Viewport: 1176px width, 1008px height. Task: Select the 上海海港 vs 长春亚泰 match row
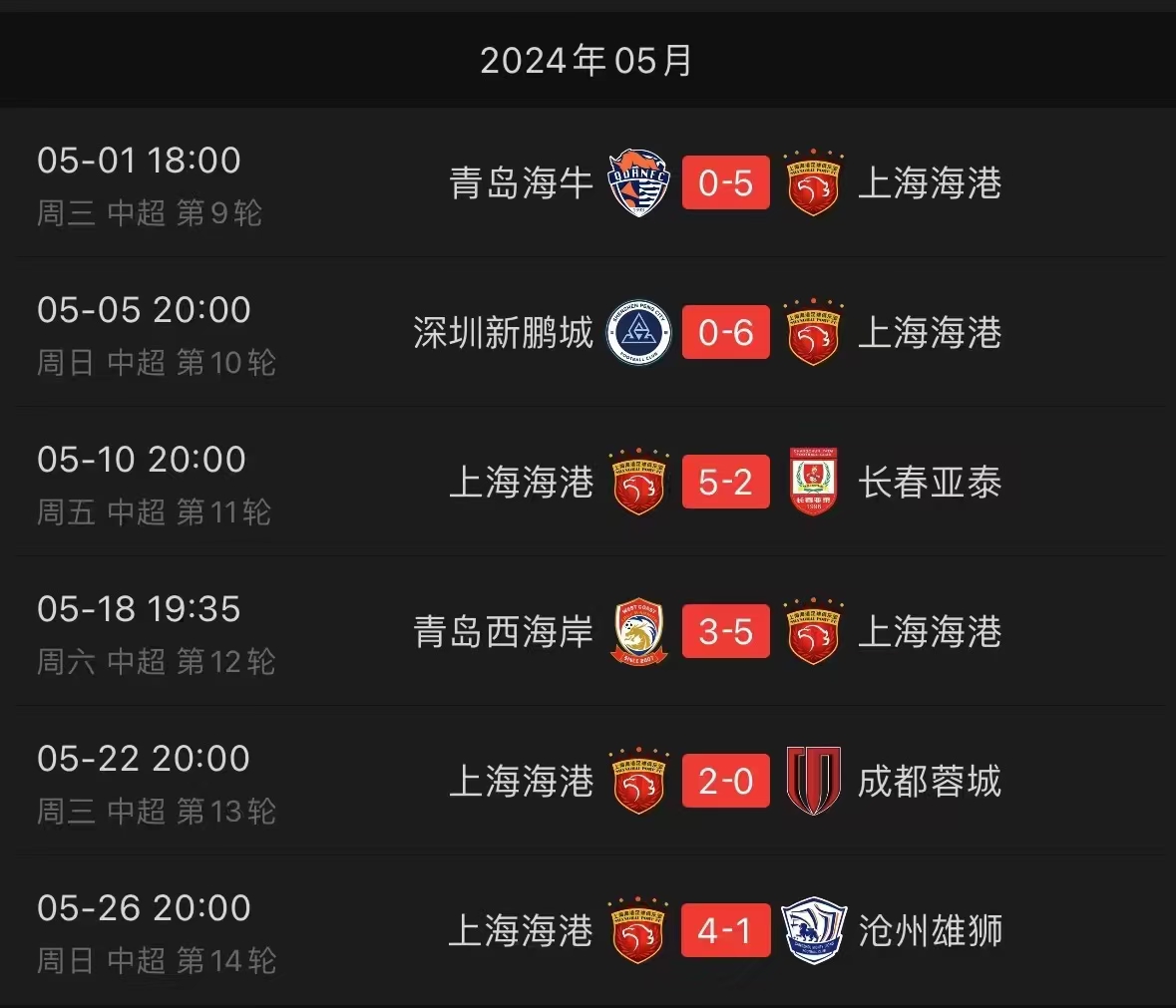[725, 483]
